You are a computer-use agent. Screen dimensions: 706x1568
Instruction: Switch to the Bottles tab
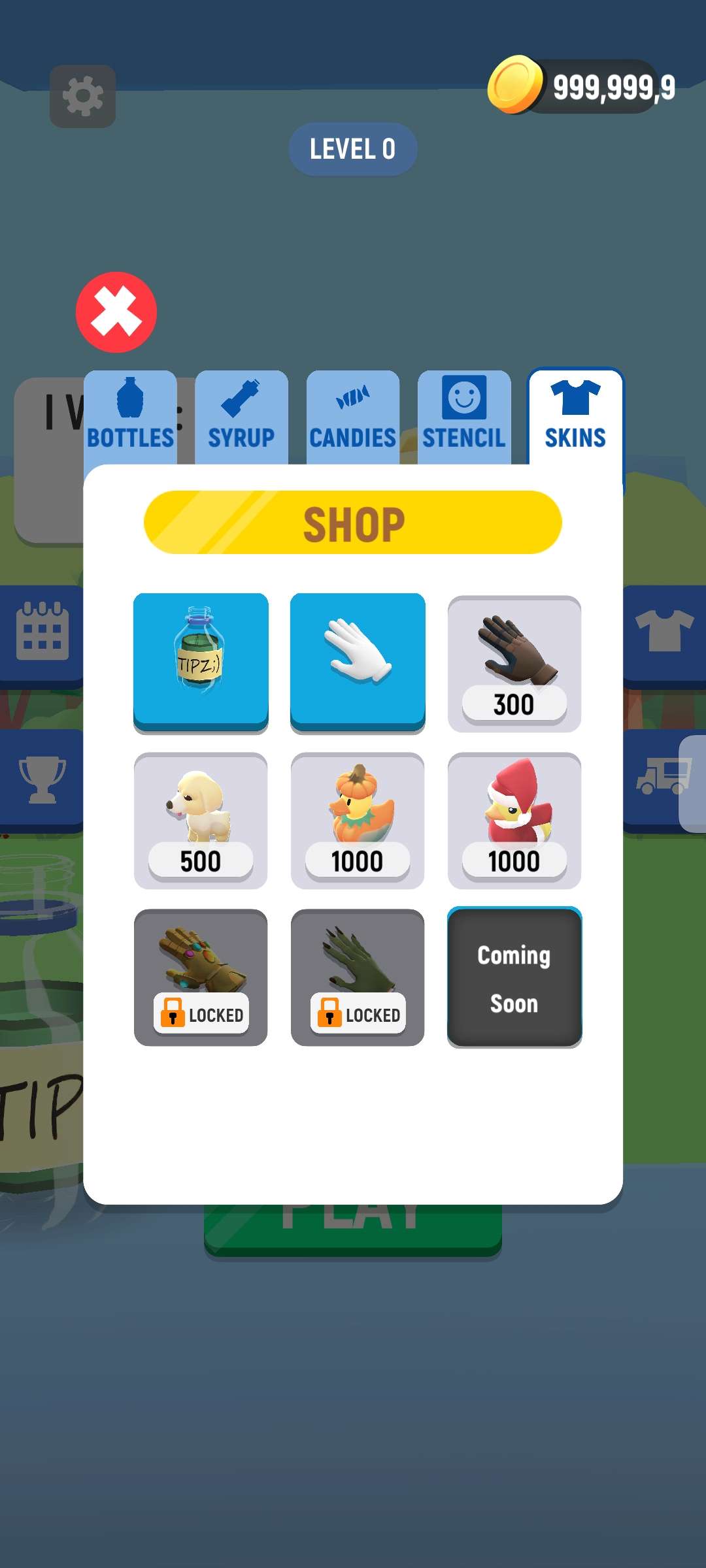130,416
